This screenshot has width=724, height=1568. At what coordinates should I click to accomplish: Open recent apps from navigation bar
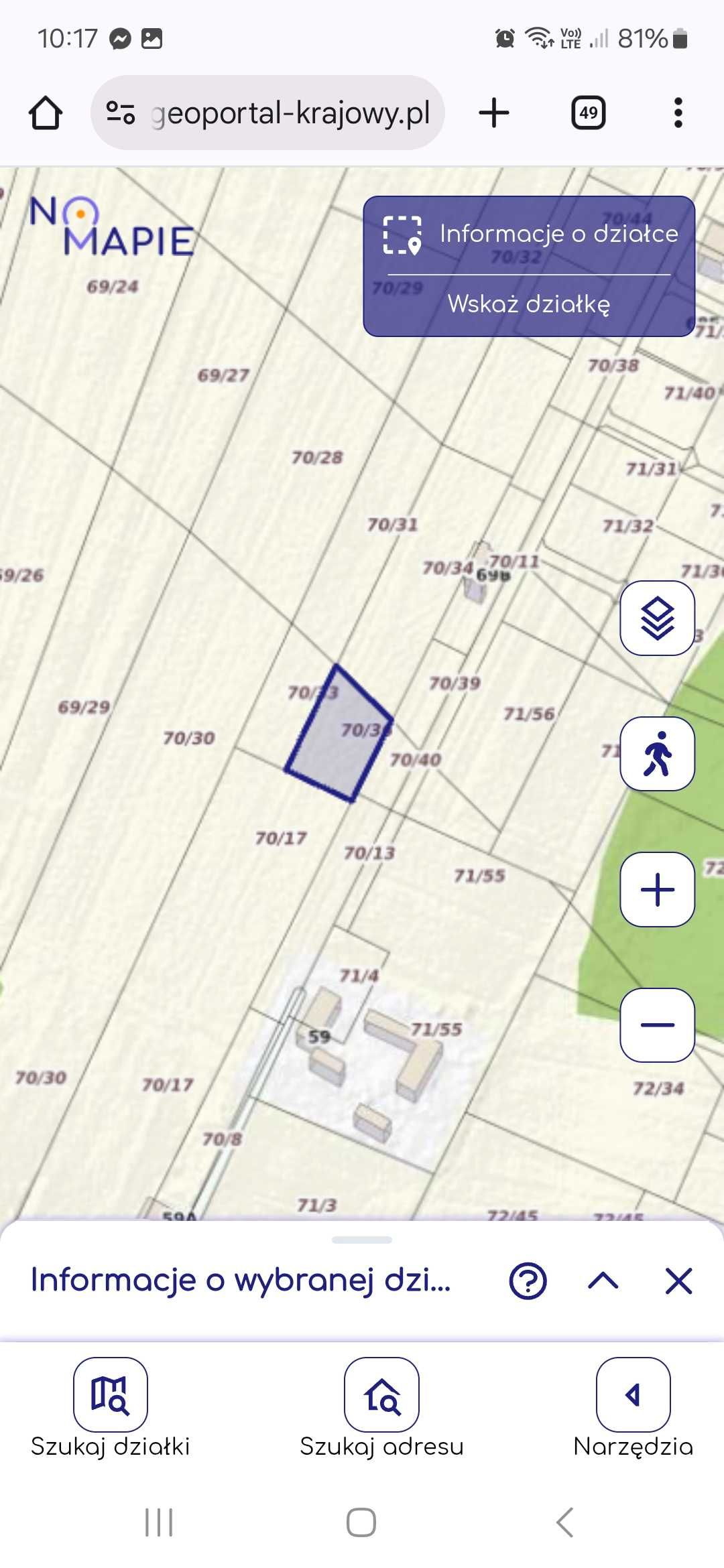coord(159,1522)
